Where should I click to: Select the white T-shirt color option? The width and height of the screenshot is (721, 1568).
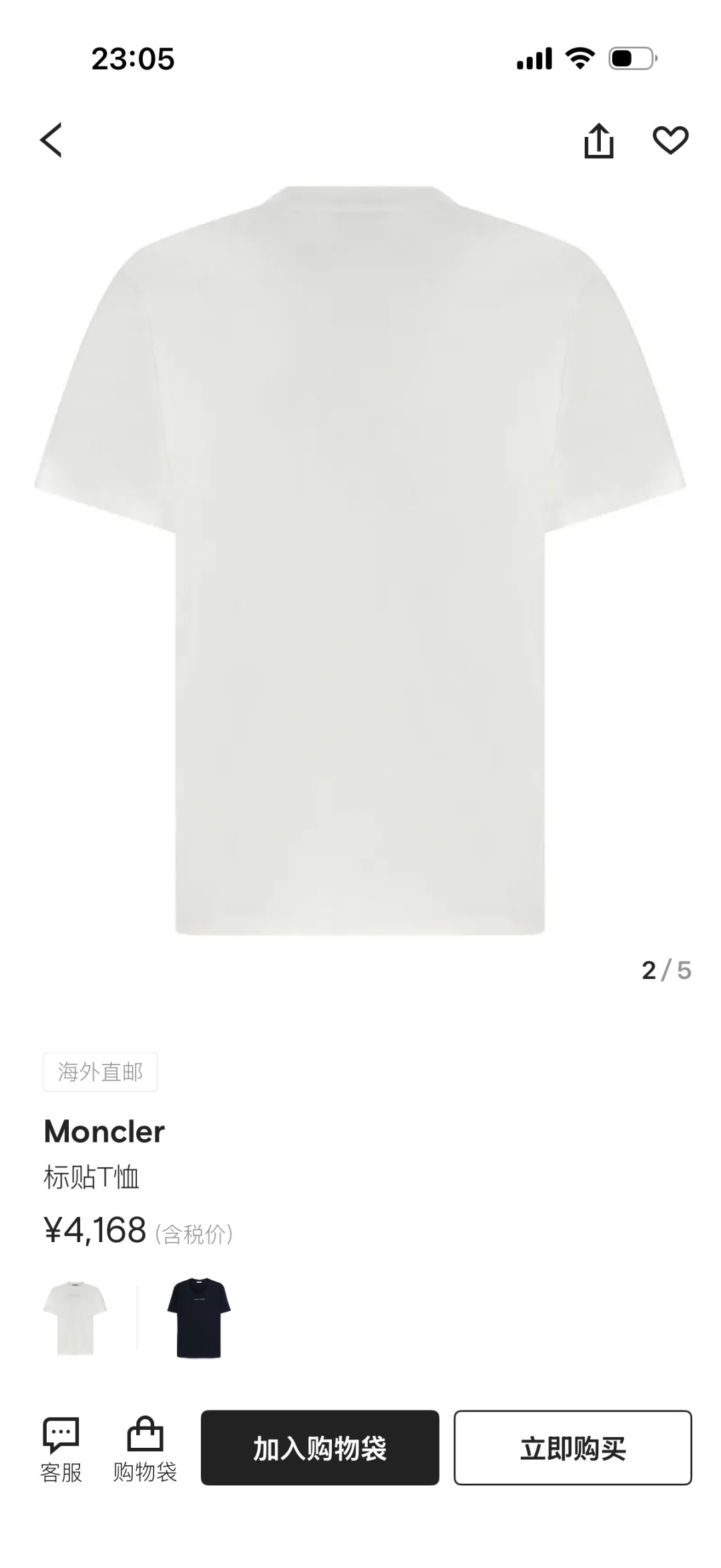(x=75, y=1318)
